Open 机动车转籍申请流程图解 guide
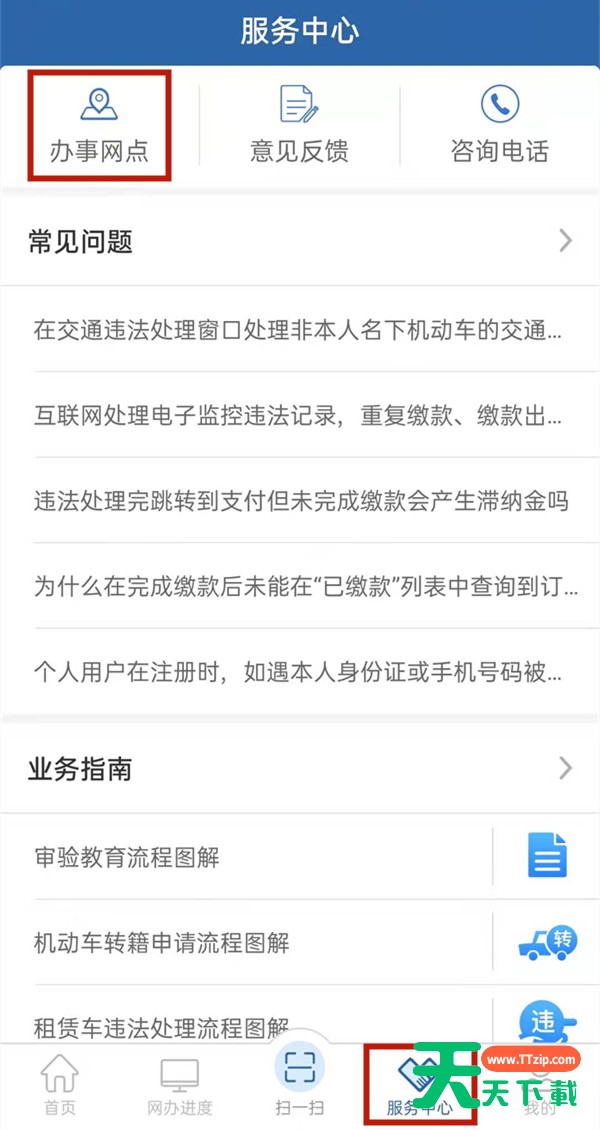 tap(300, 943)
